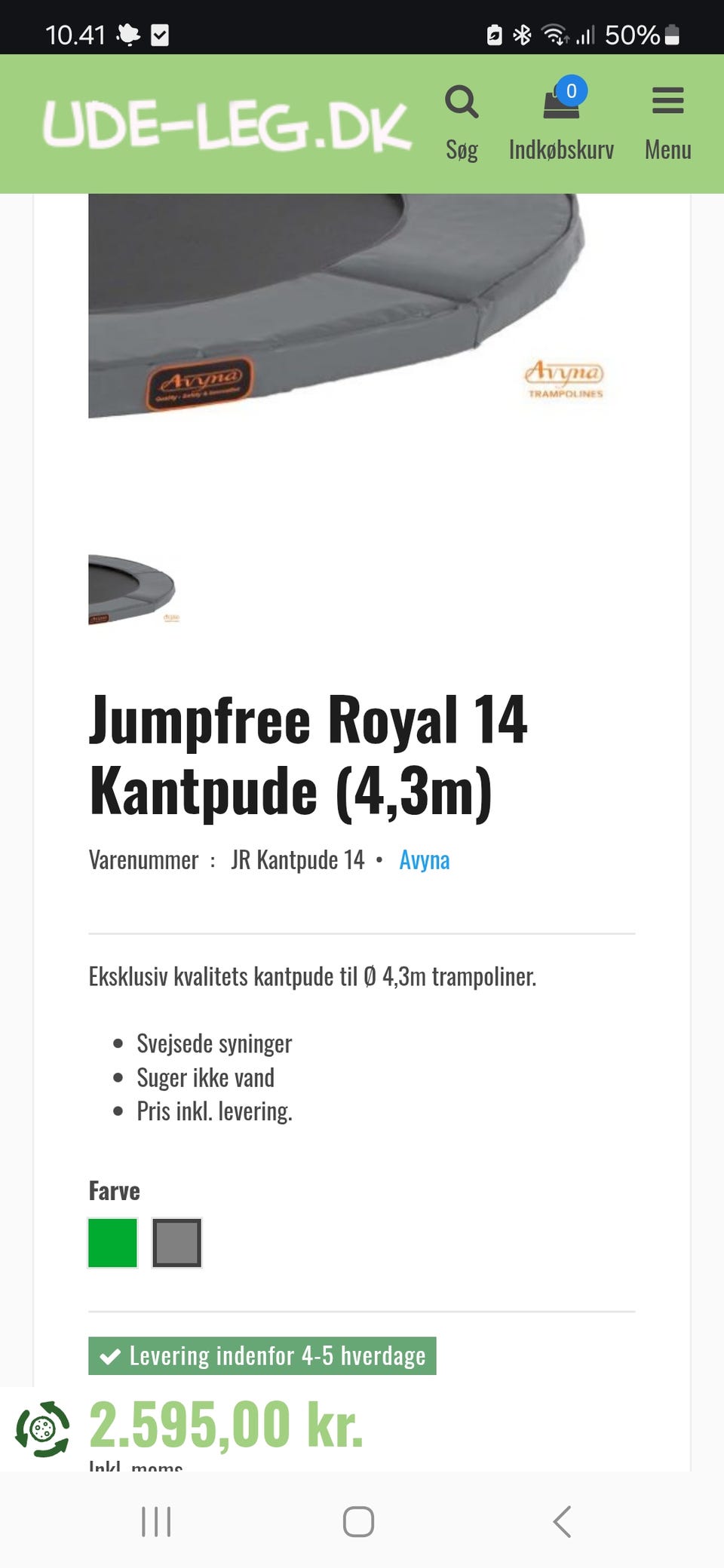Choose the green color swatch
The height and width of the screenshot is (1568, 724).
[x=113, y=1243]
